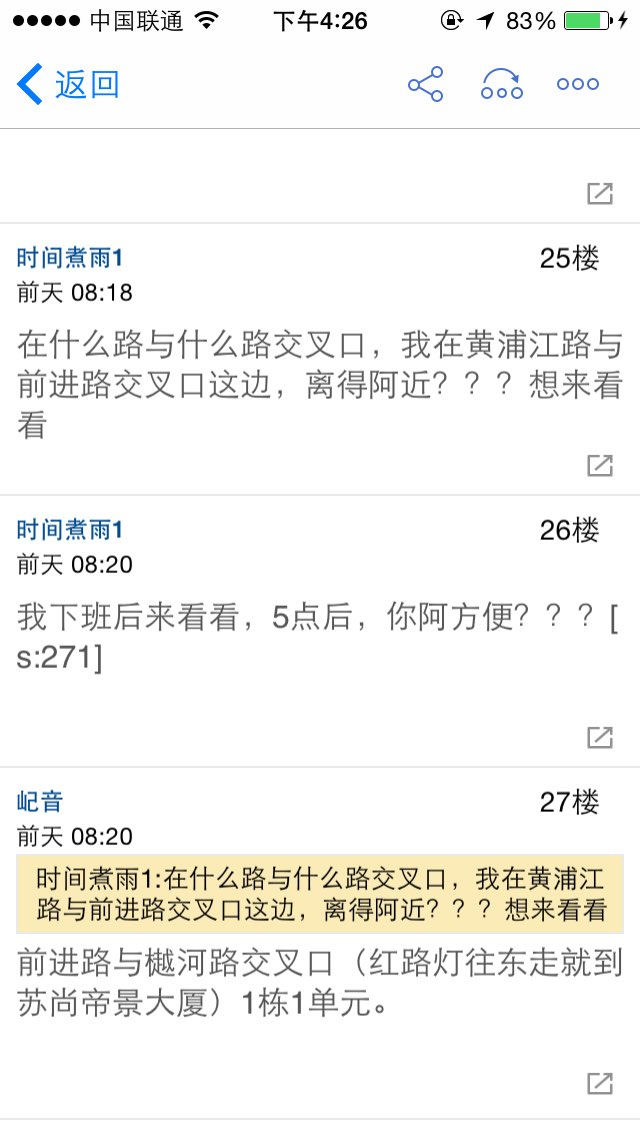
Task: Go back with the 返回 button
Action: pyautogui.click(x=68, y=84)
